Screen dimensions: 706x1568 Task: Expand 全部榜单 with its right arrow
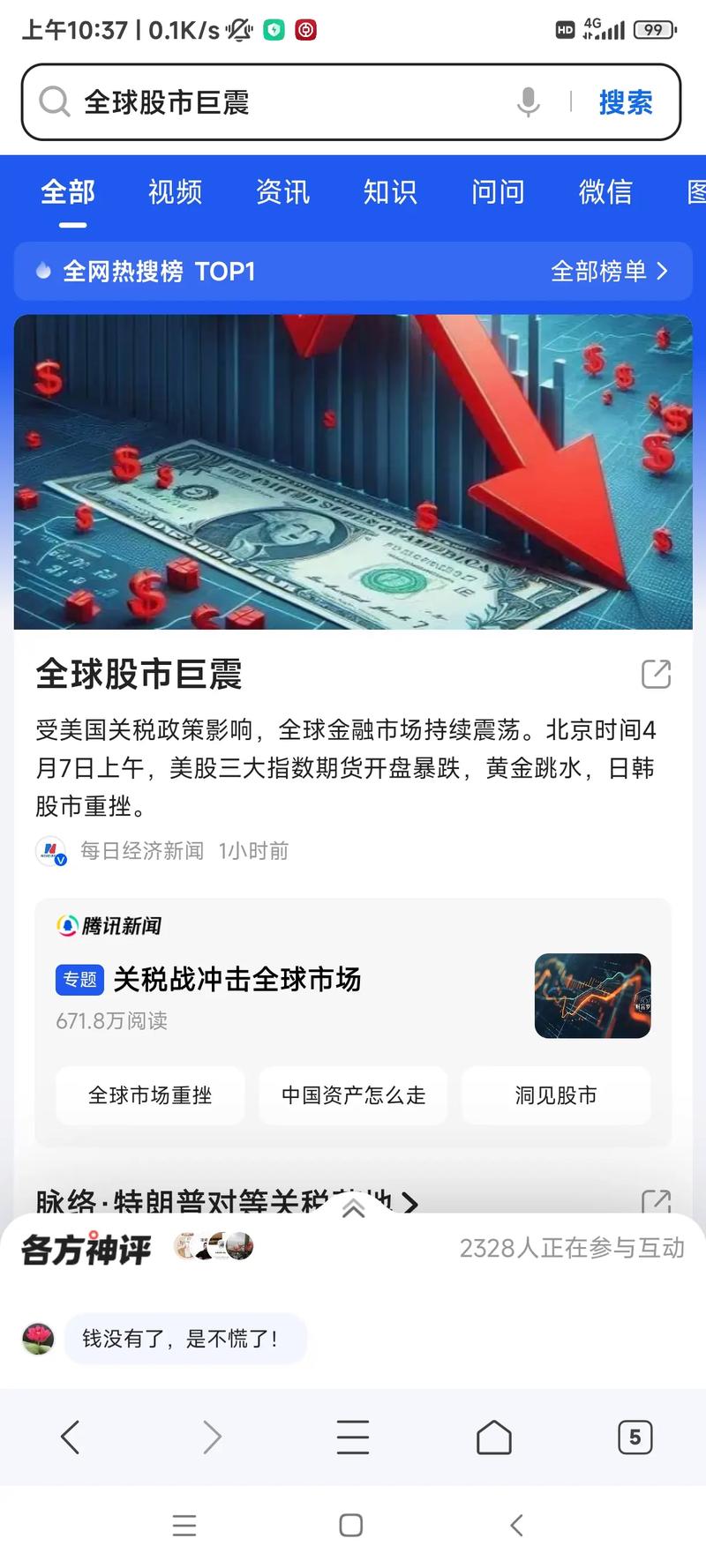(662, 271)
